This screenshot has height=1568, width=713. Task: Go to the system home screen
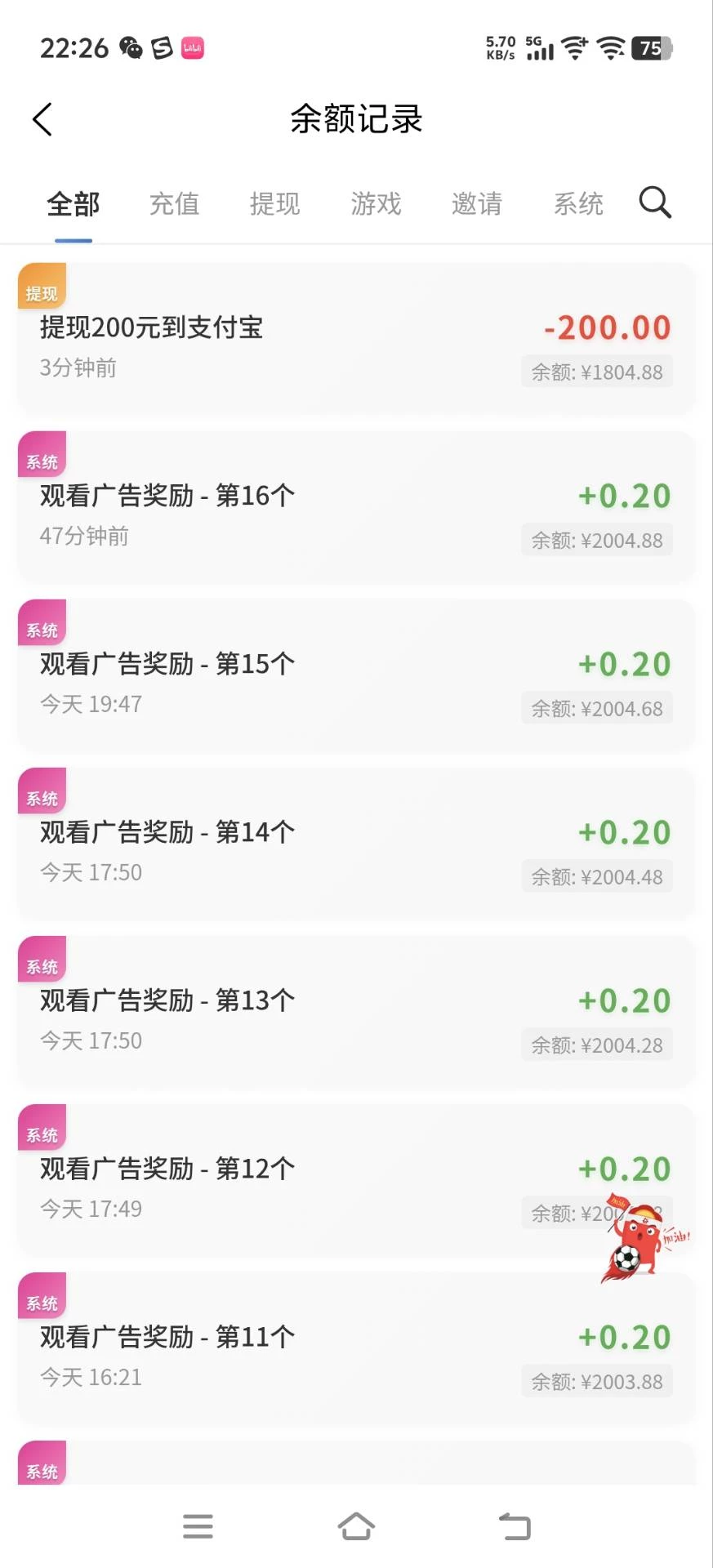tap(356, 1526)
